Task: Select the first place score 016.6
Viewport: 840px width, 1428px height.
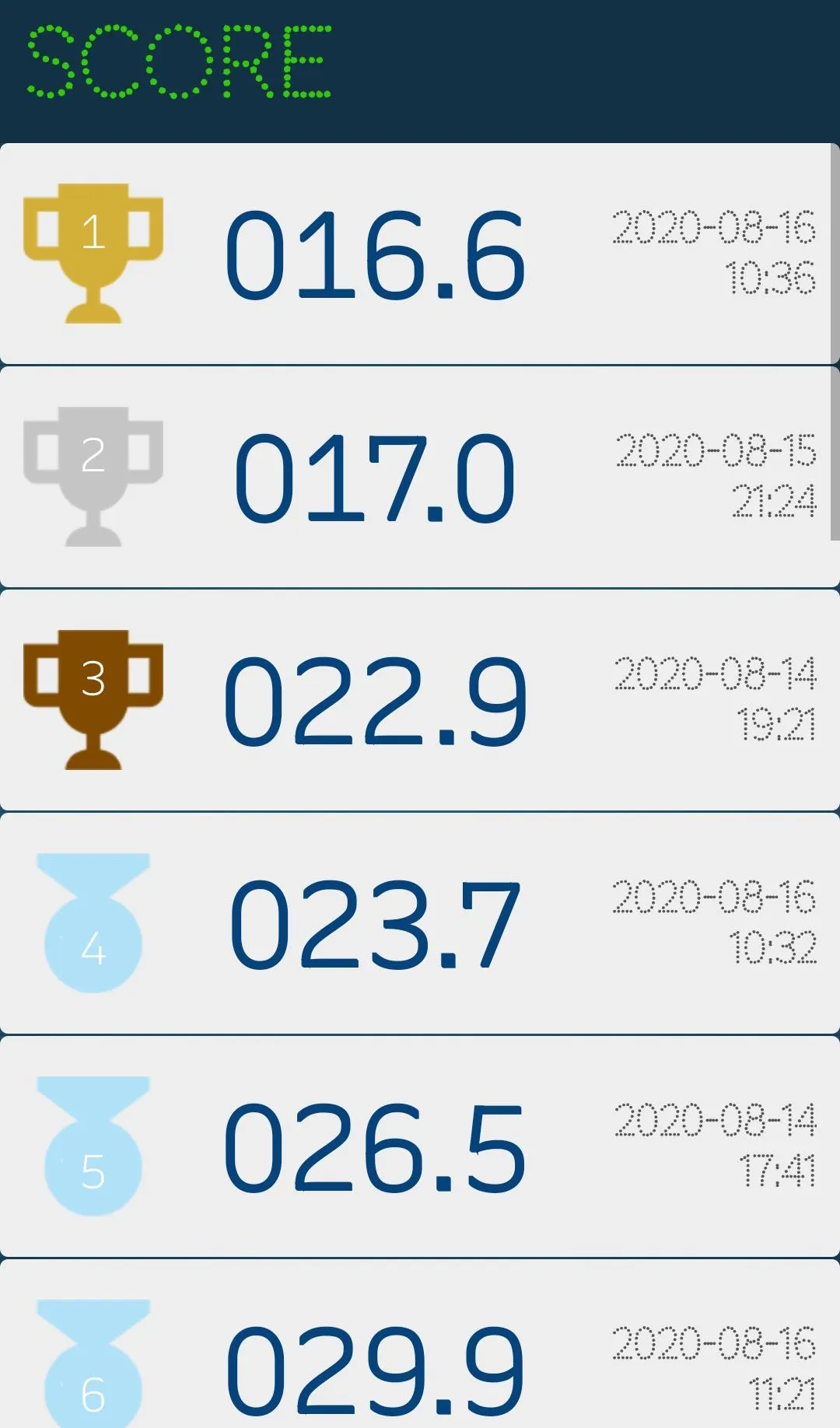Action: click(x=376, y=255)
